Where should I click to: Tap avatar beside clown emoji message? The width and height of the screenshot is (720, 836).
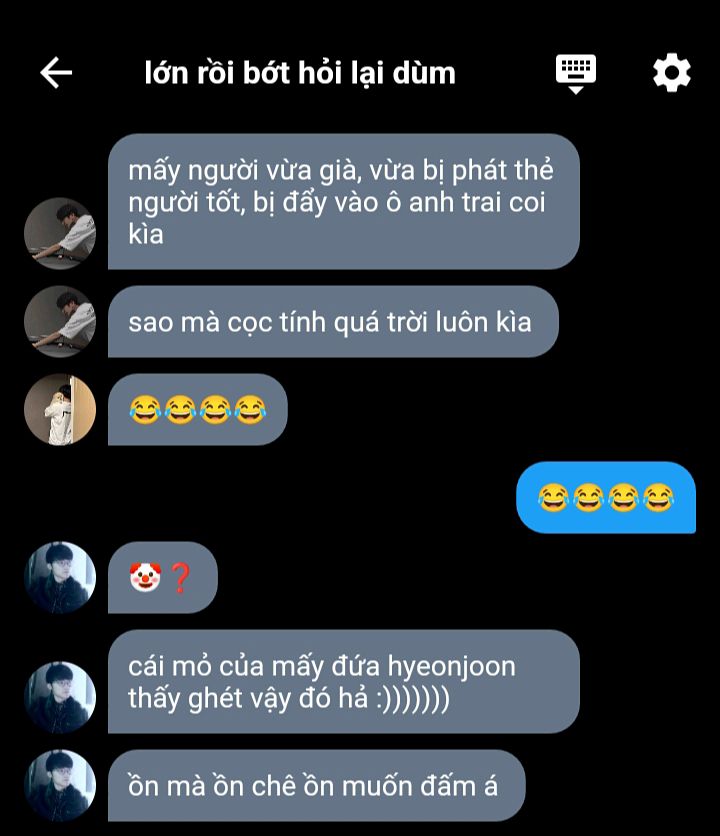(60, 577)
